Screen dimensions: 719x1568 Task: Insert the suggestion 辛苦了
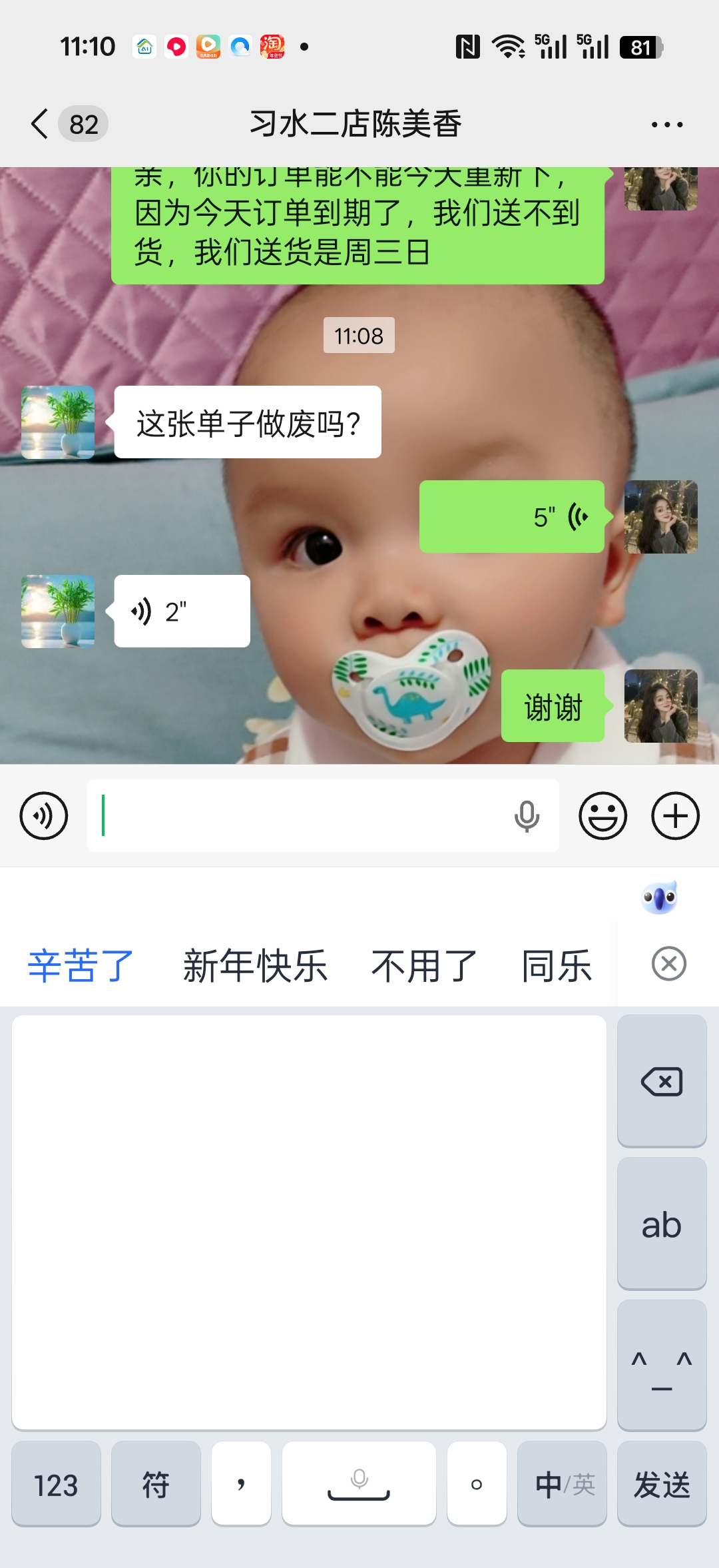pyautogui.click(x=81, y=966)
